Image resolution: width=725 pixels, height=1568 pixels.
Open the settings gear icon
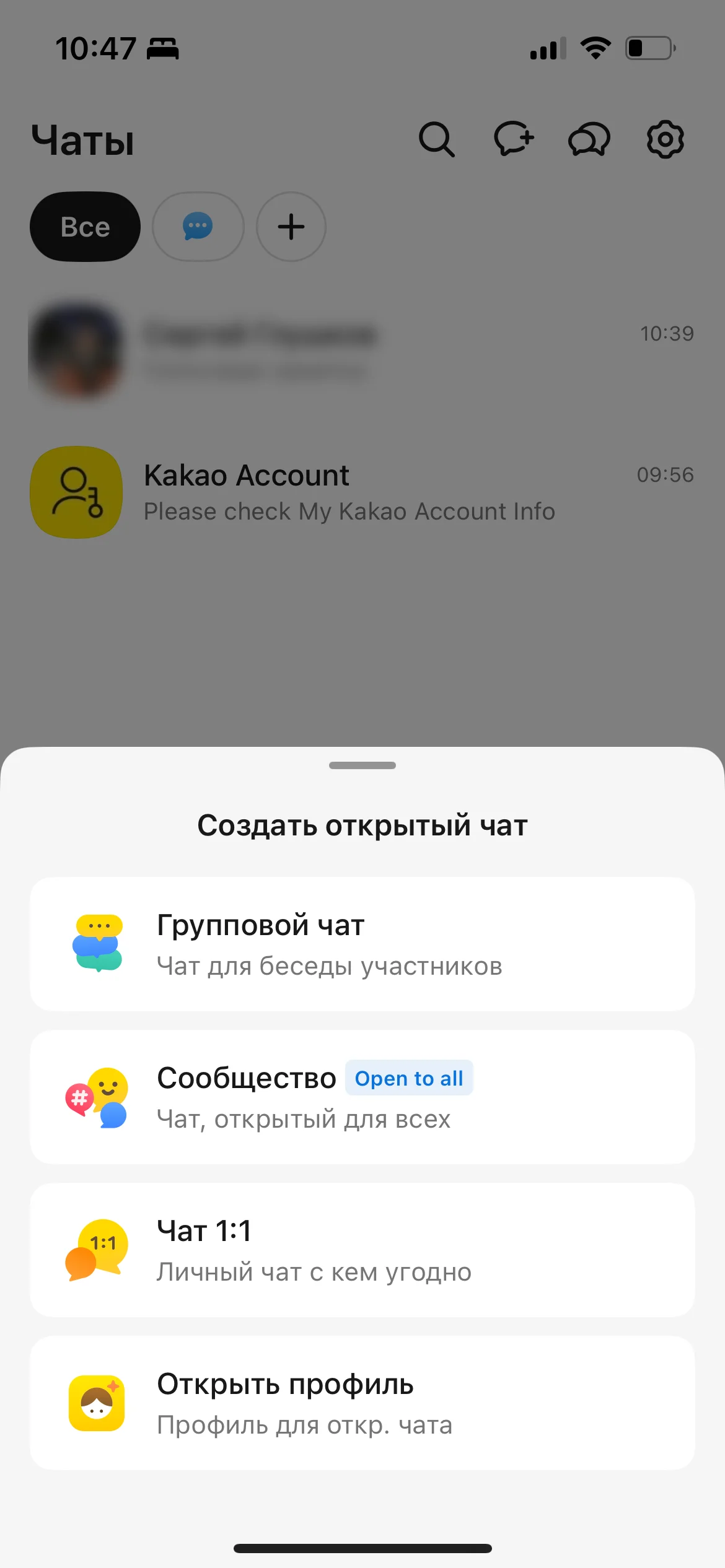[665, 139]
